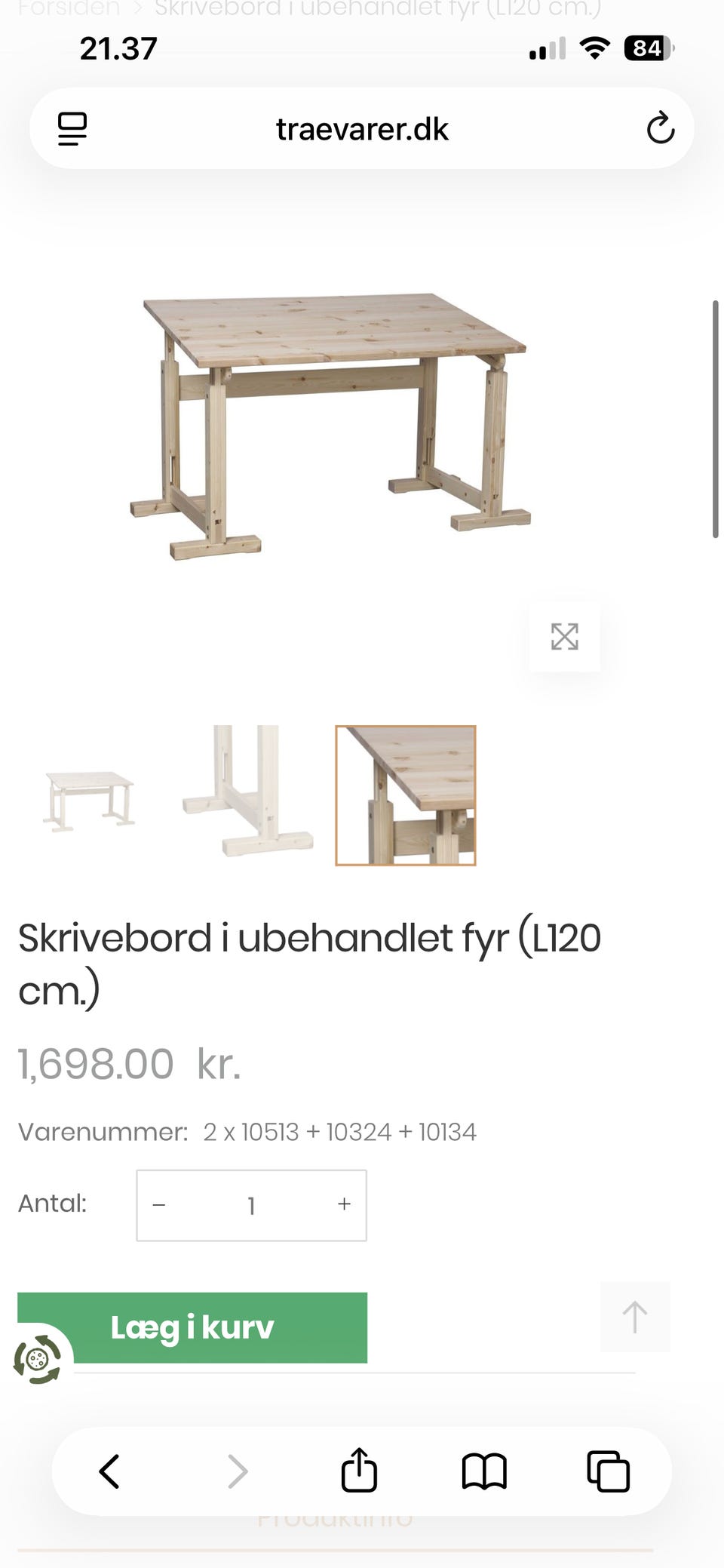Expand the product image to fullscreen
Screen dimensions: 724x1568
tap(565, 636)
